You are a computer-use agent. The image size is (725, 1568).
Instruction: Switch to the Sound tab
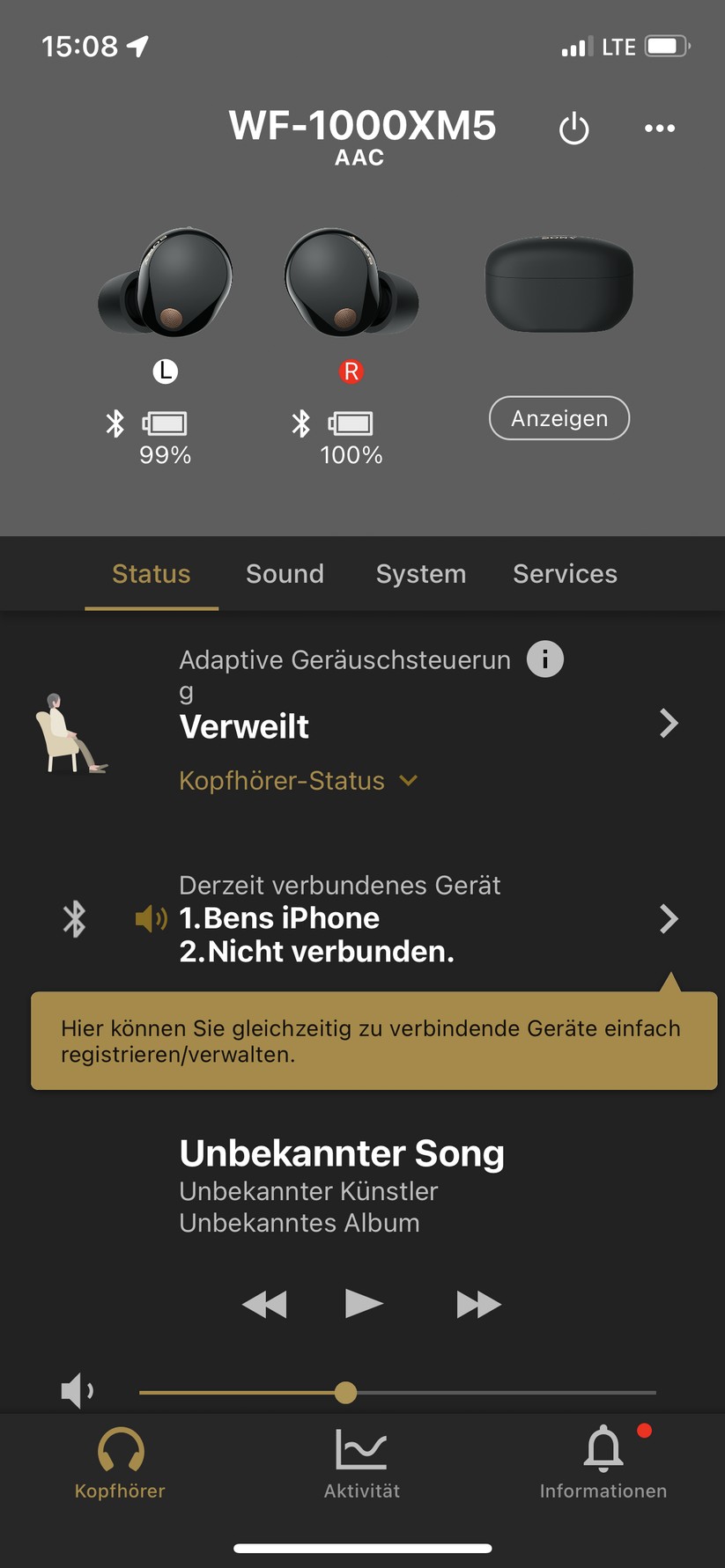(285, 574)
